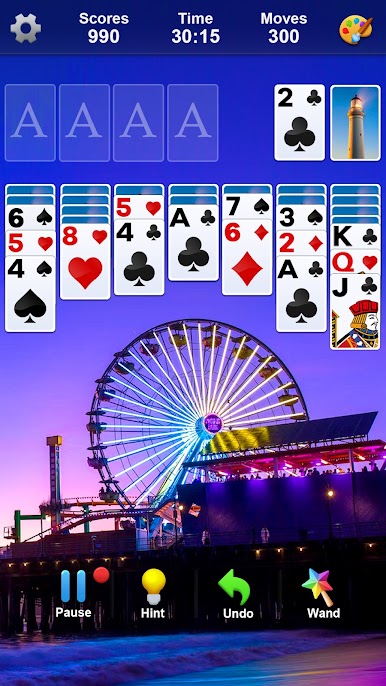
Task: Move the ace of clubs under the 3 and 2
Action: pyautogui.click(x=301, y=294)
